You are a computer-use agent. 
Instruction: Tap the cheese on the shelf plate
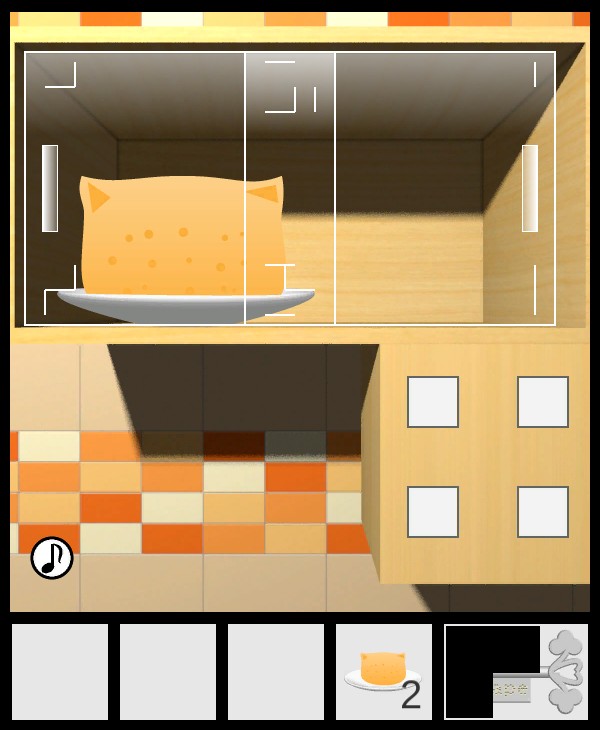point(180,238)
